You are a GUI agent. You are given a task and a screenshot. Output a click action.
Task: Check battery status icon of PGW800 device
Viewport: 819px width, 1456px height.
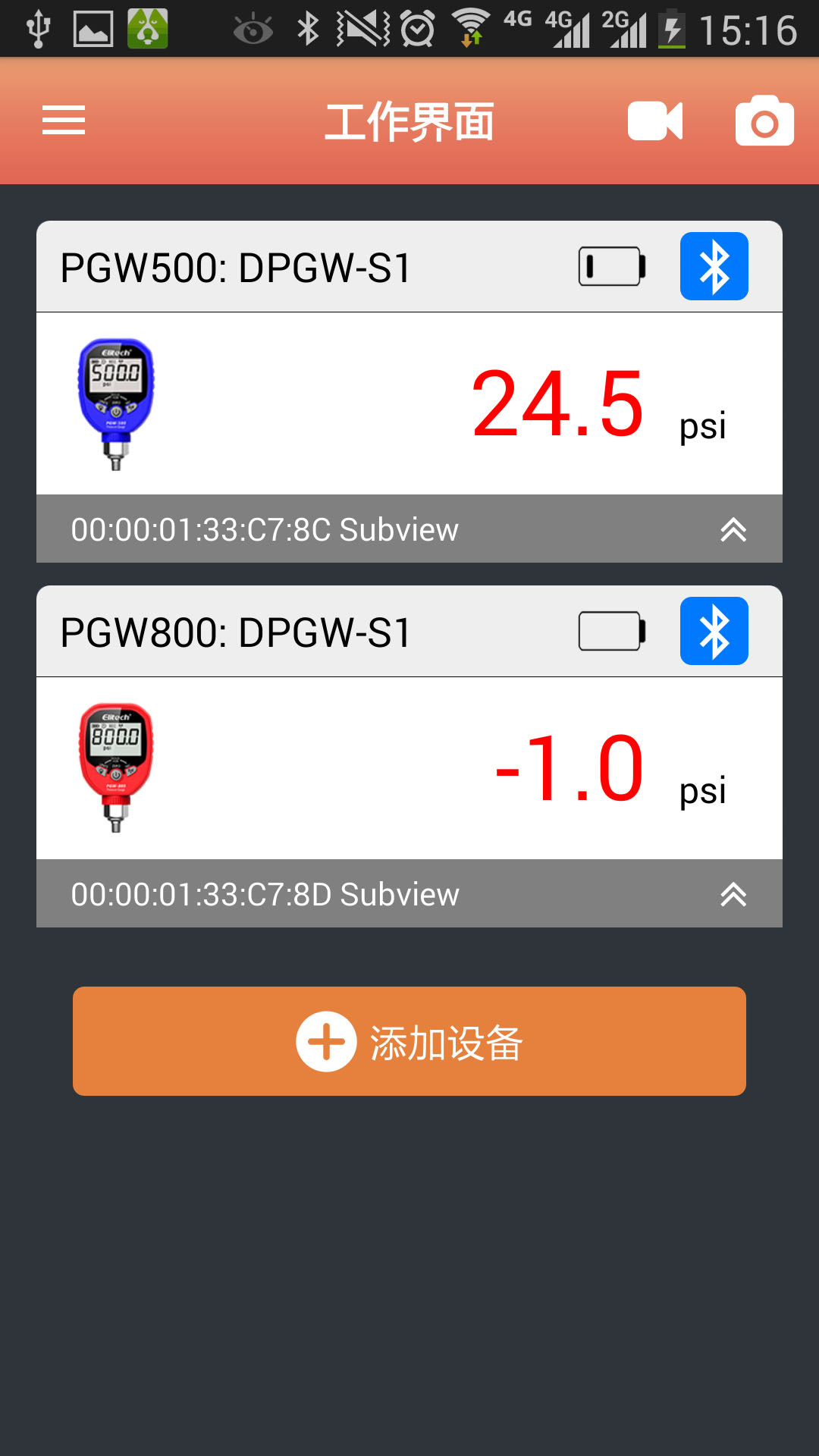coord(613,630)
